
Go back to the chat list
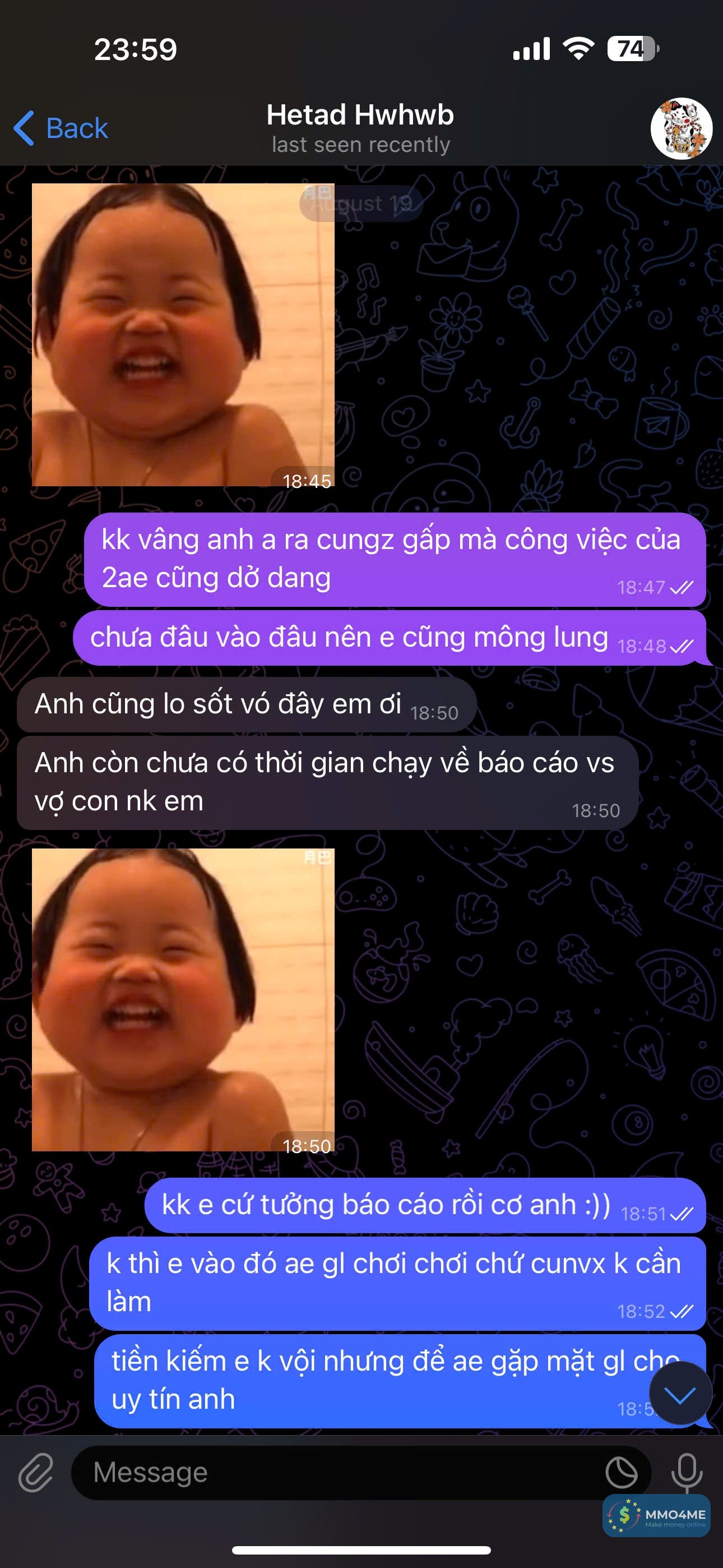(61, 128)
